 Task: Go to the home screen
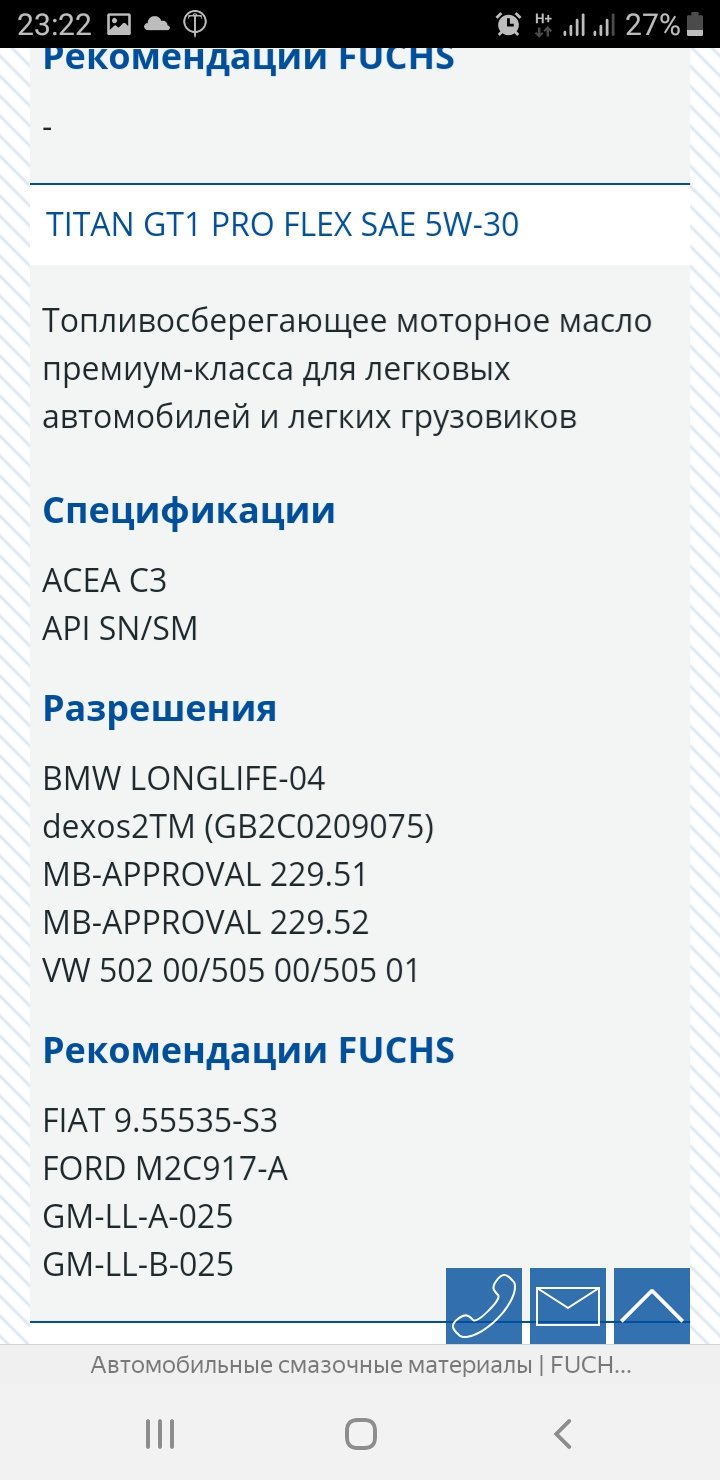coord(360,1434)
